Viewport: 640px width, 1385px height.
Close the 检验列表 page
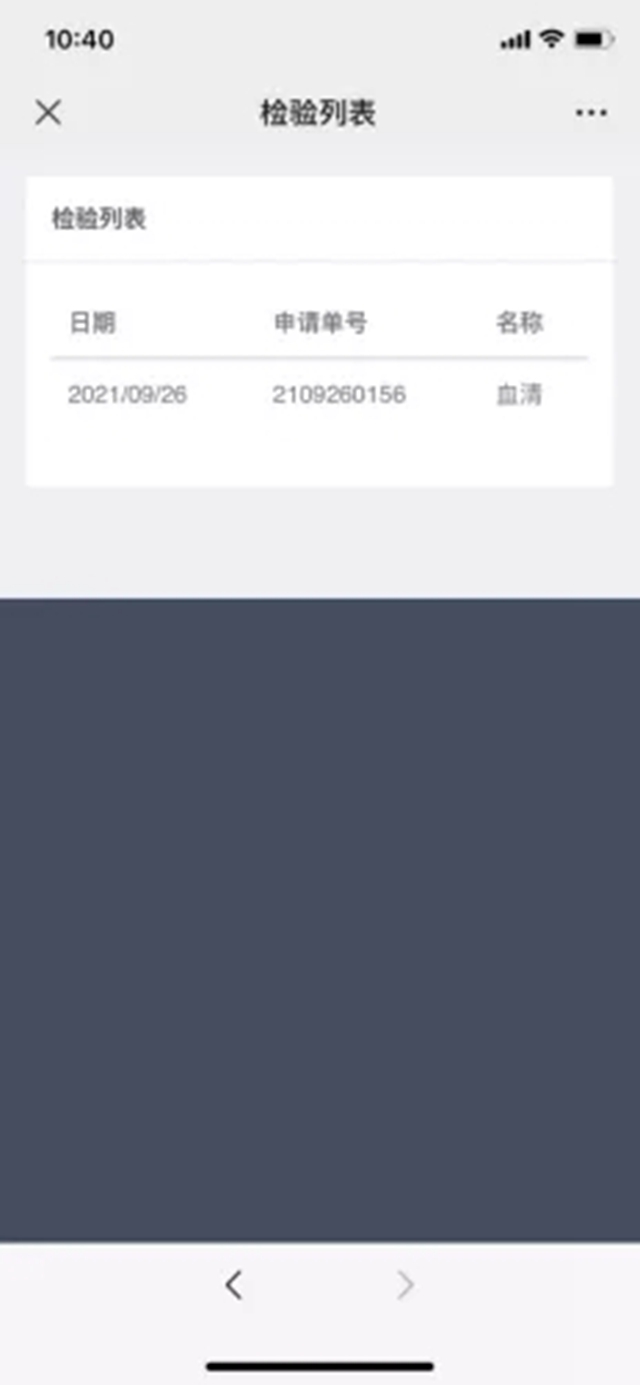[x=48, y=113]
